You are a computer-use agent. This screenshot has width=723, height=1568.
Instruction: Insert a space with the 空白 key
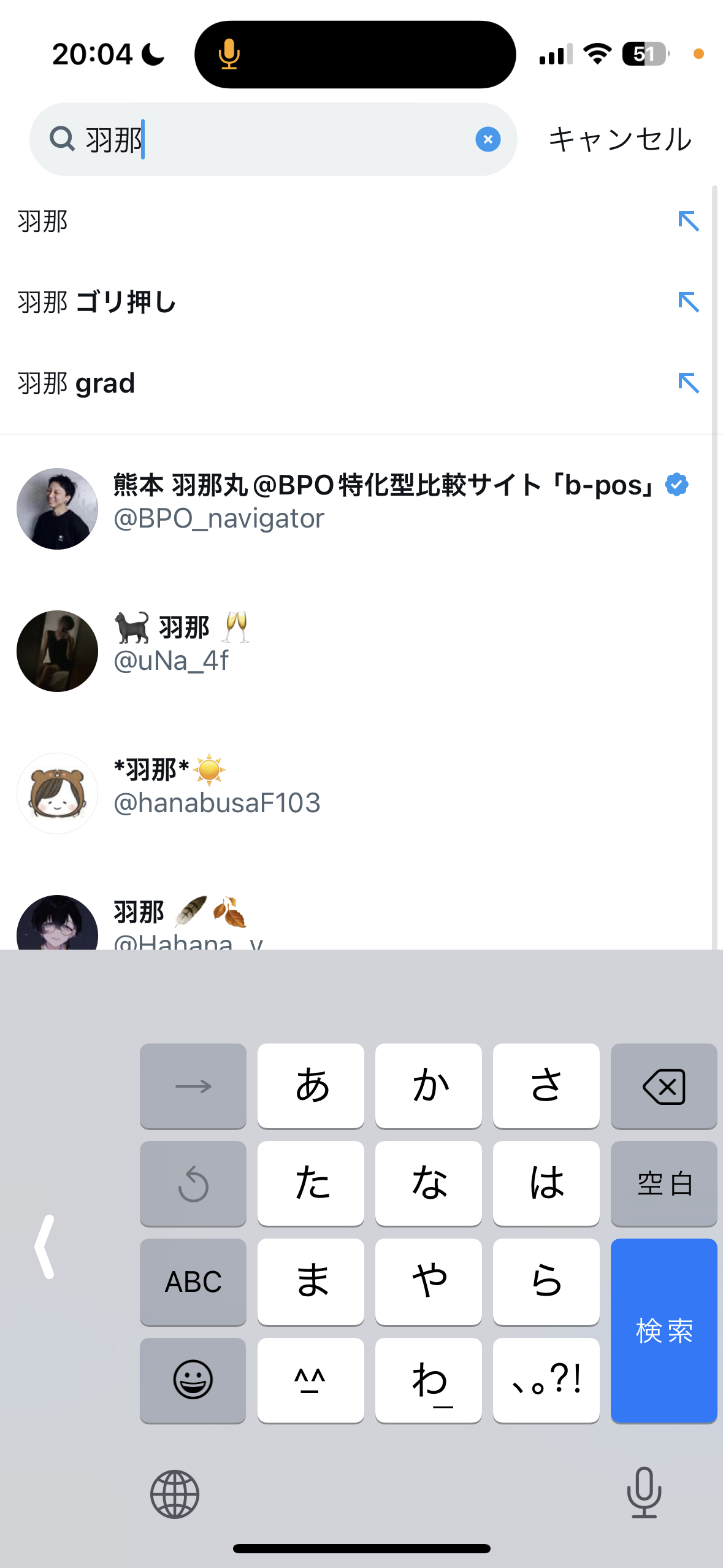coord(664,1183)
